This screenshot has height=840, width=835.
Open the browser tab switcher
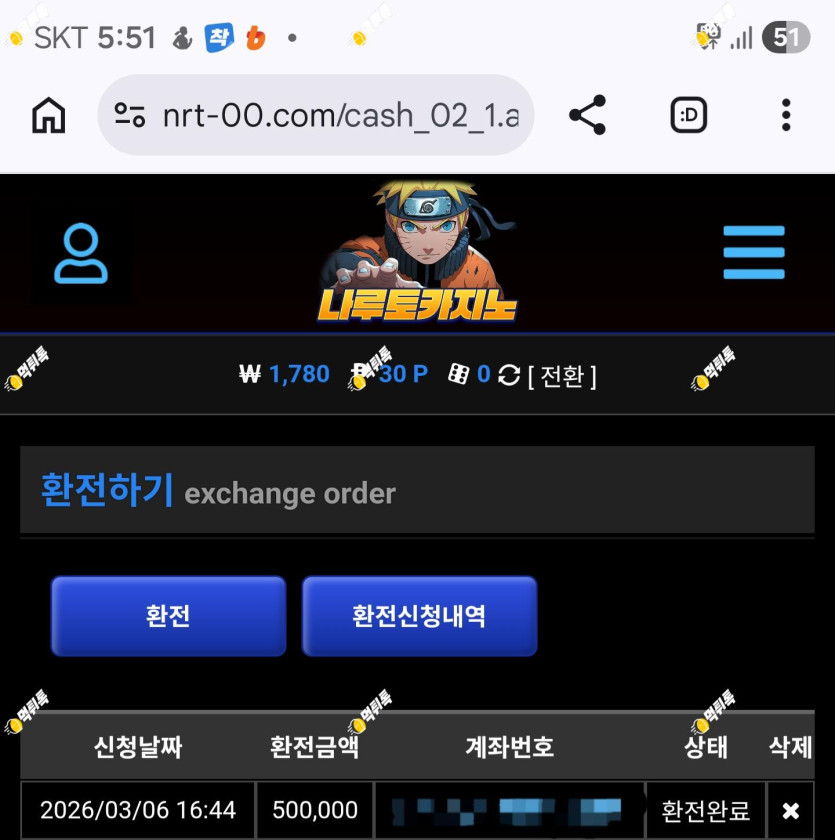click(x=689, y=115)
